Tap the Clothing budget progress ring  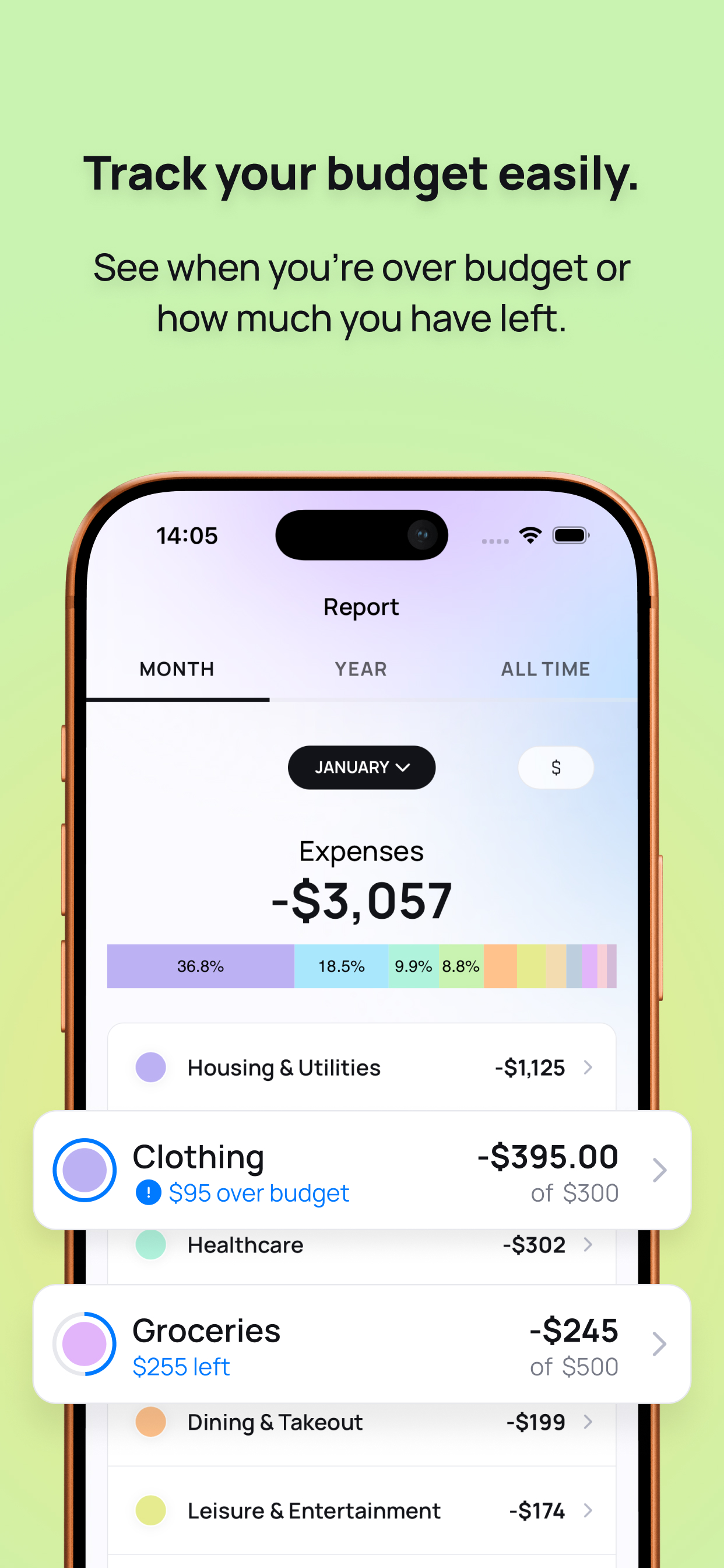84,1170
